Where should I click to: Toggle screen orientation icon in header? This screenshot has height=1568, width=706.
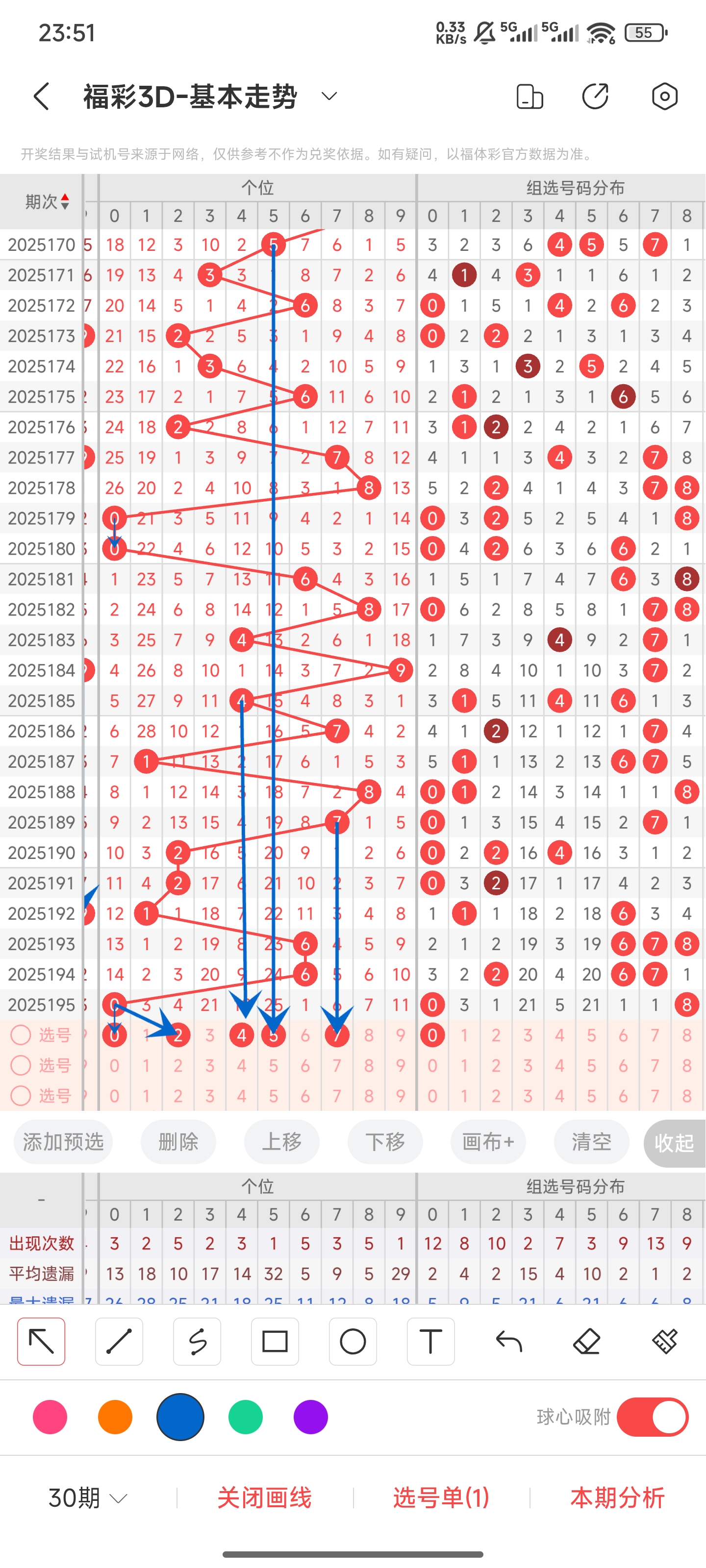(x=529, y=97)
